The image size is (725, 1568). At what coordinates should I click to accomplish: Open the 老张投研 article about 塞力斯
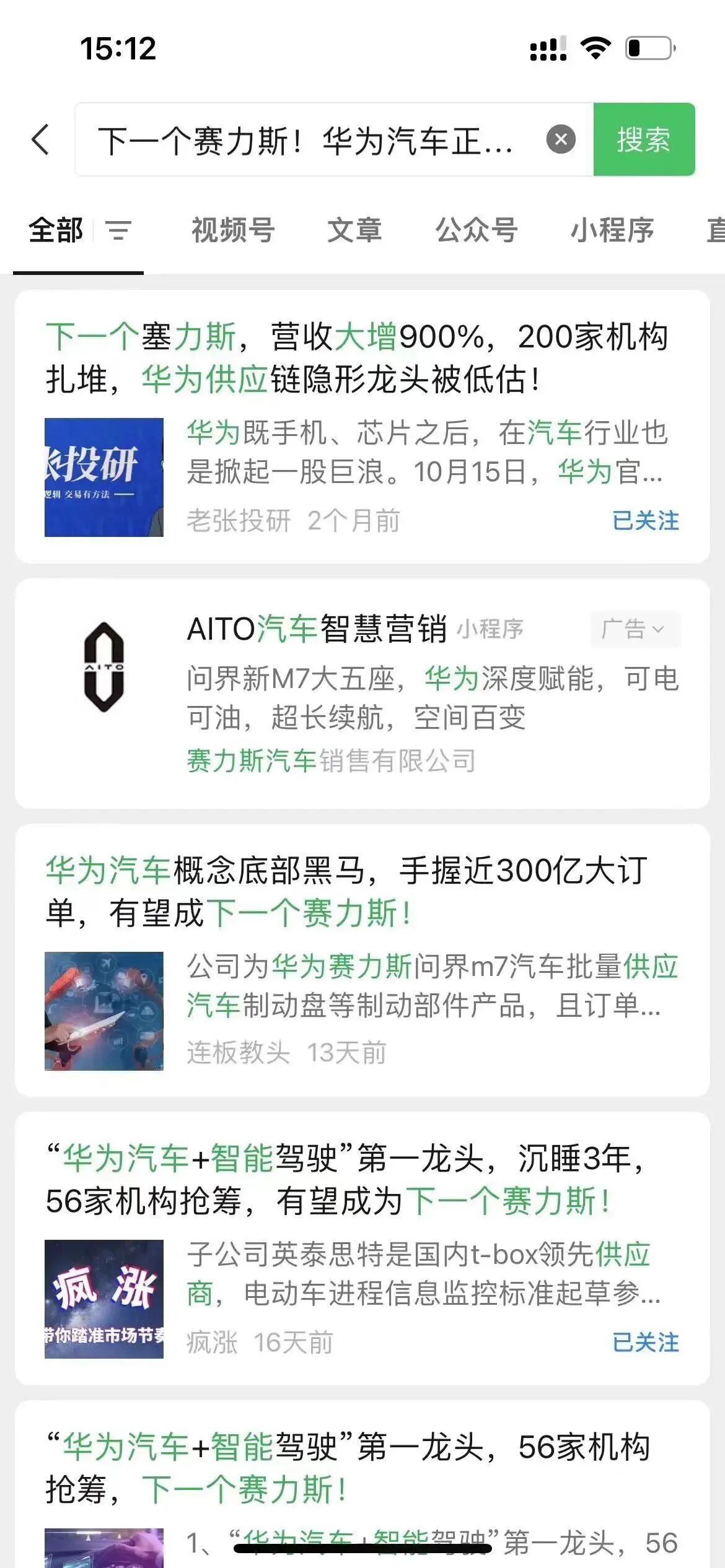pos(356,358)
